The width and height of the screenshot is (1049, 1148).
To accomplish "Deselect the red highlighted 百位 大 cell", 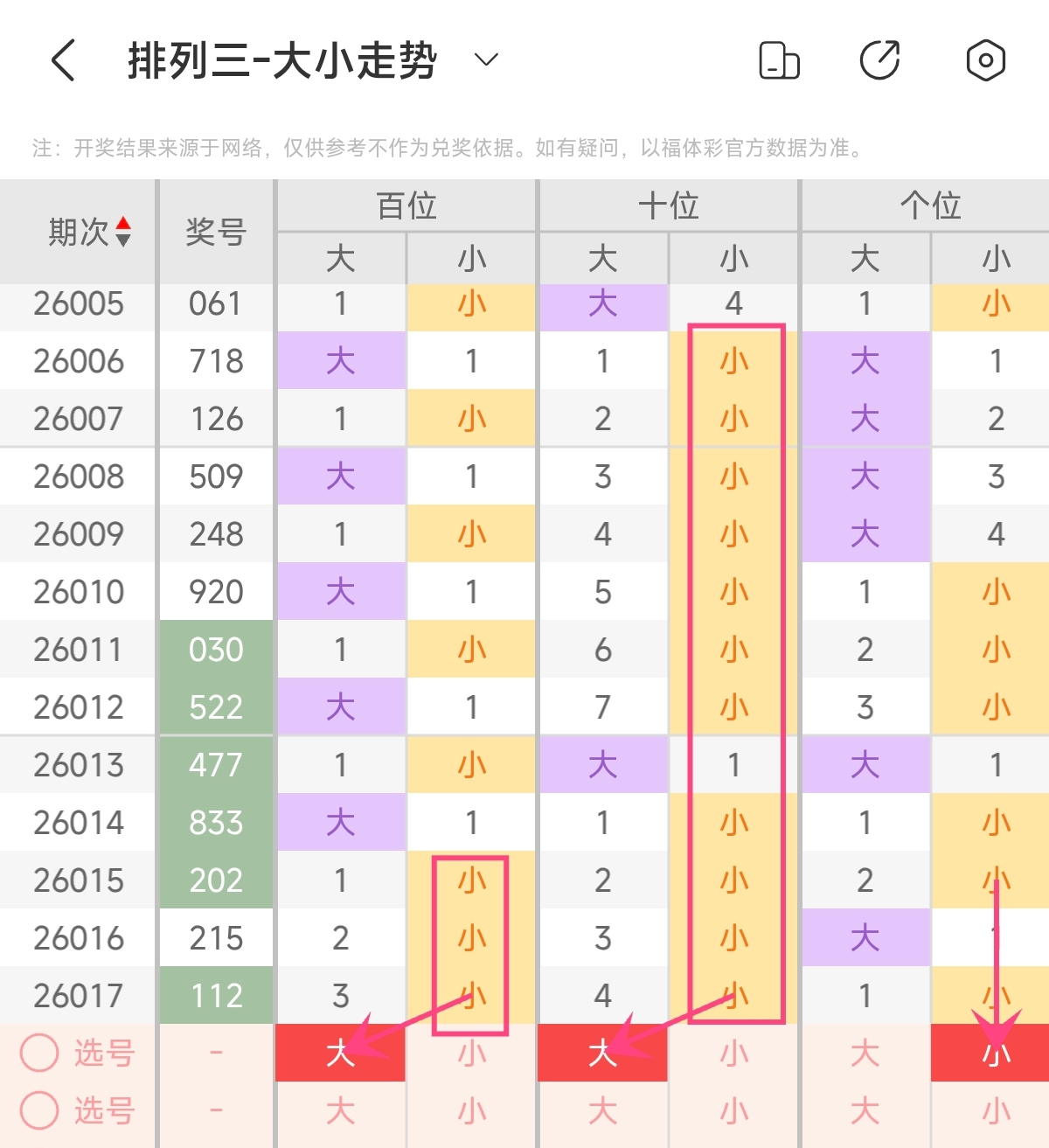I will pyautogui.click(x=340, y=1053).
